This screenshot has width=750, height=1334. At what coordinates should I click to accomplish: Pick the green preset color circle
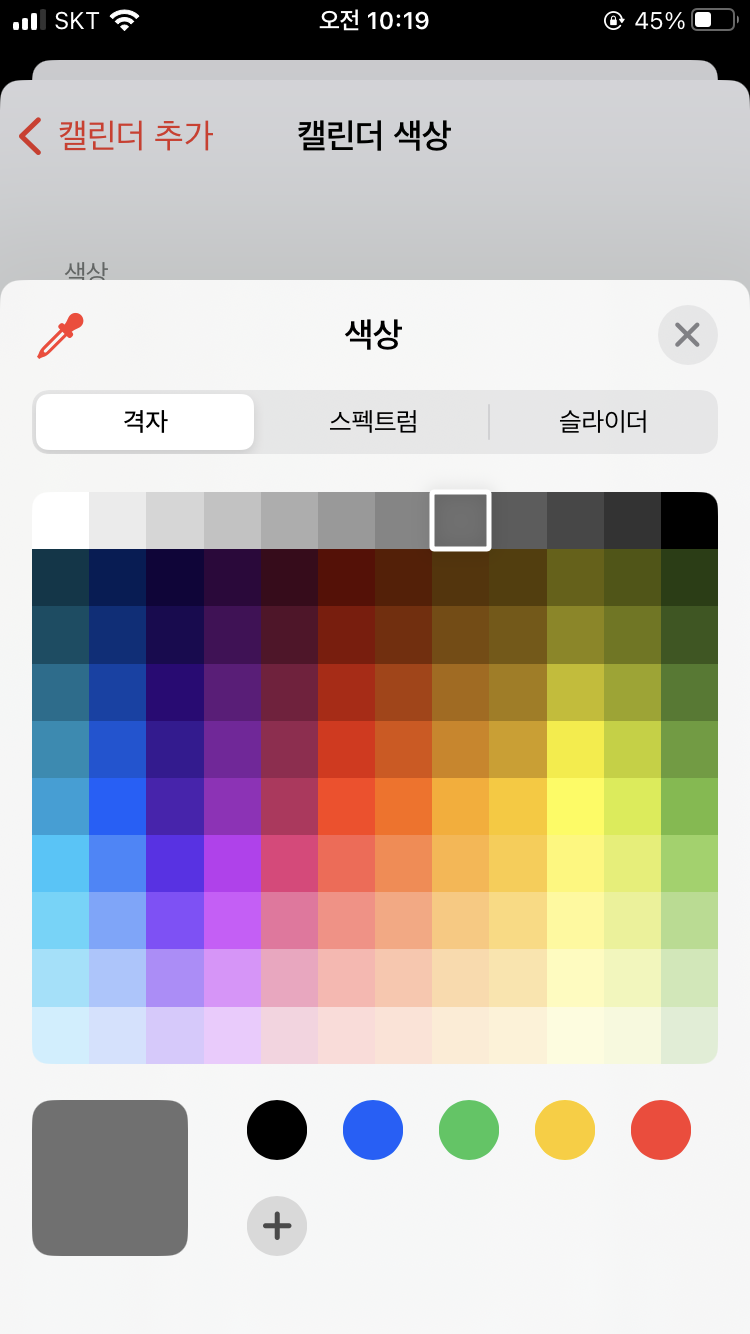point(469,1130)
